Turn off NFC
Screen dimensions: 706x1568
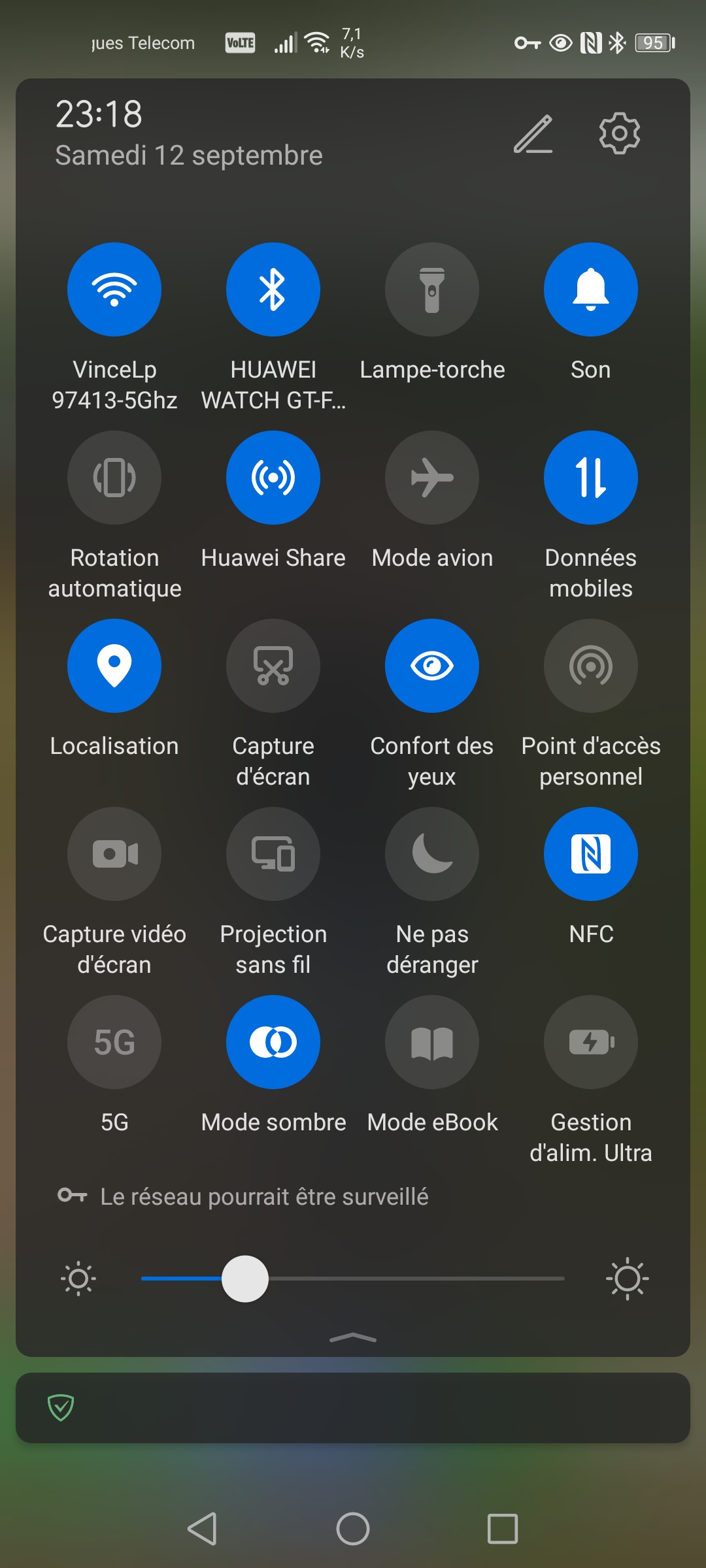tap(591, 854)
